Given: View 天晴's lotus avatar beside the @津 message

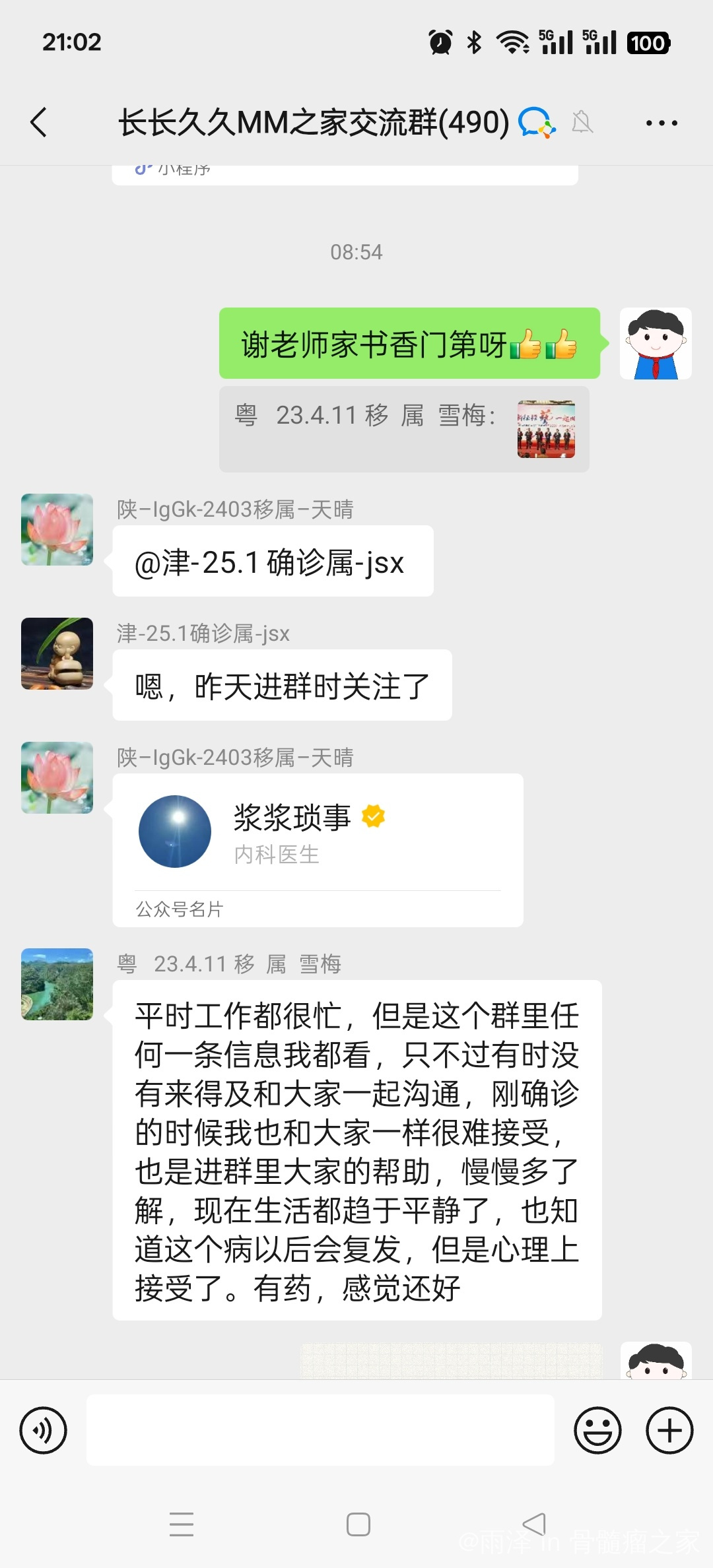Looking at the screenshot, I should (x=57, y=529).
